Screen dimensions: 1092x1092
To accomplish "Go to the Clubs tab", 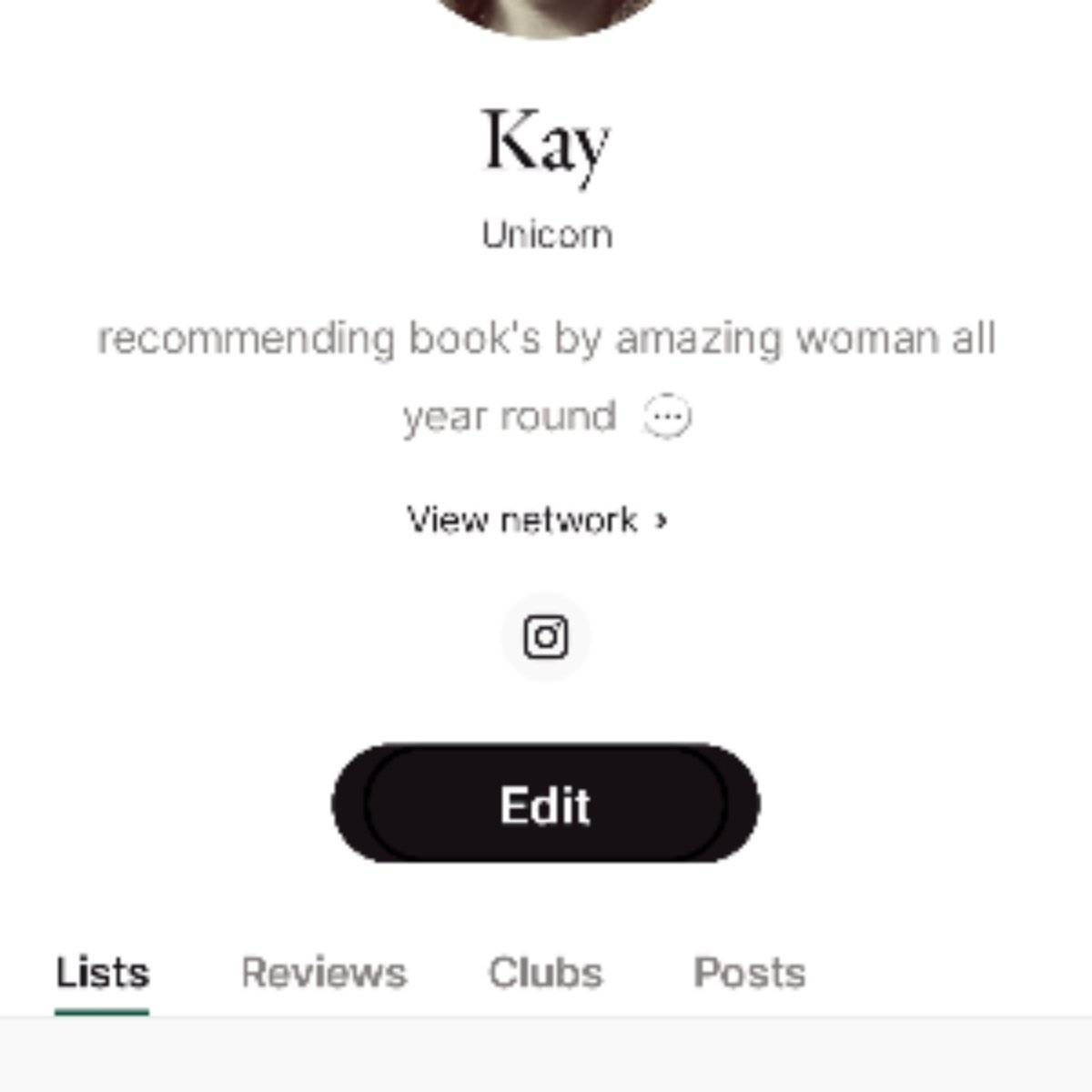I will tap(545, 973).
